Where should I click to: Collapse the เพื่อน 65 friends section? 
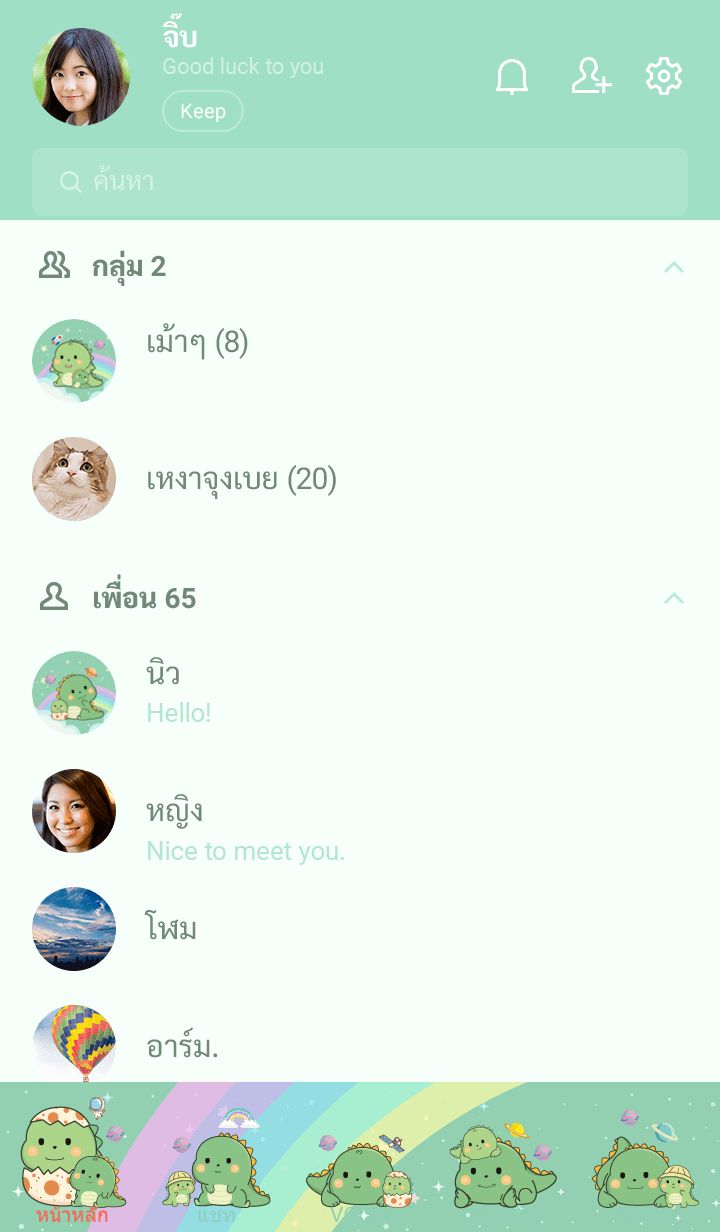(674, 598)
